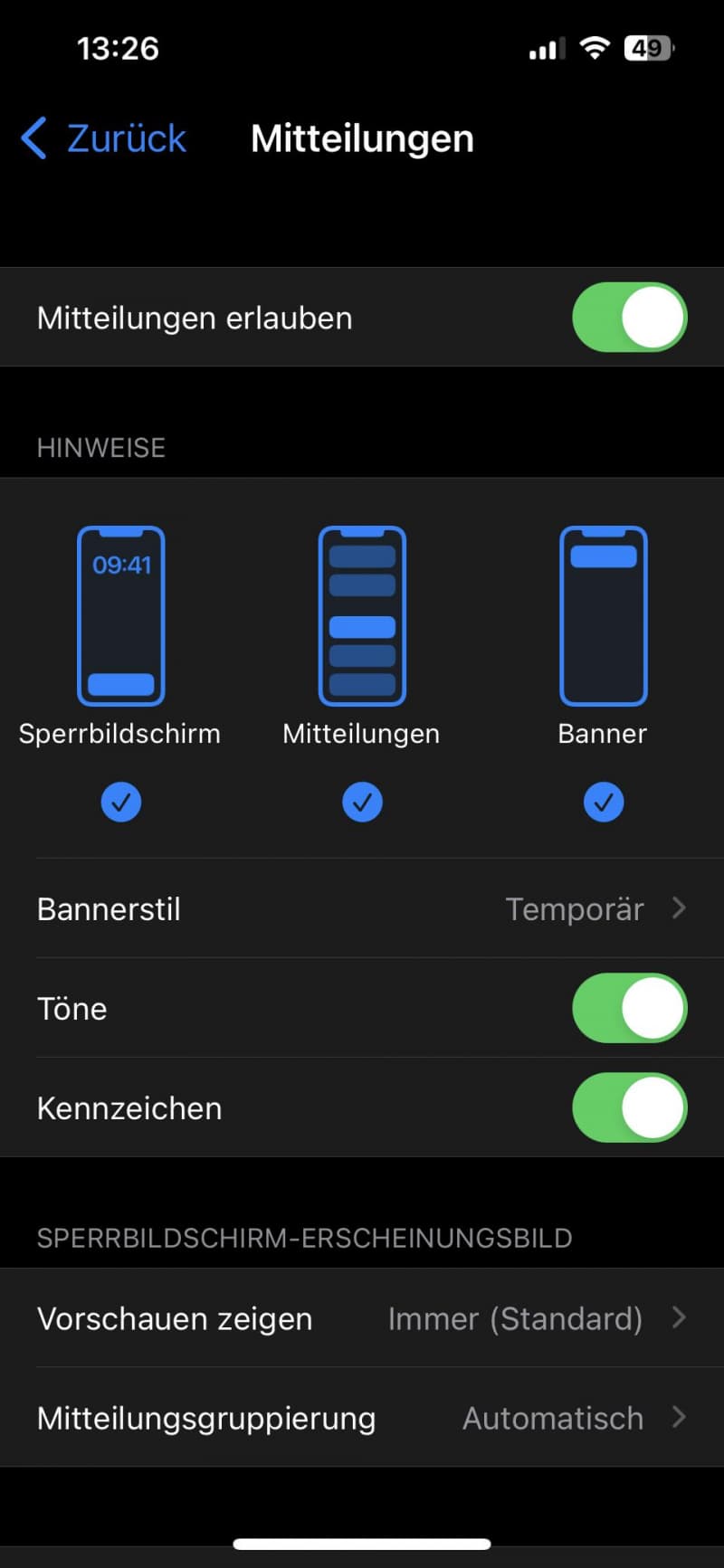Deselect the Banner alert option

(604, 802)
